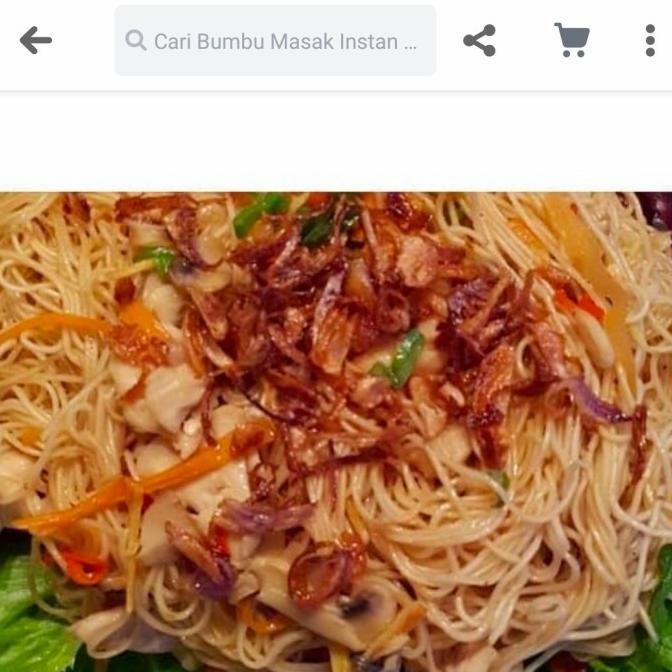Tap the Cari Bumbu Masak Instan search field

tap(275, 41)
